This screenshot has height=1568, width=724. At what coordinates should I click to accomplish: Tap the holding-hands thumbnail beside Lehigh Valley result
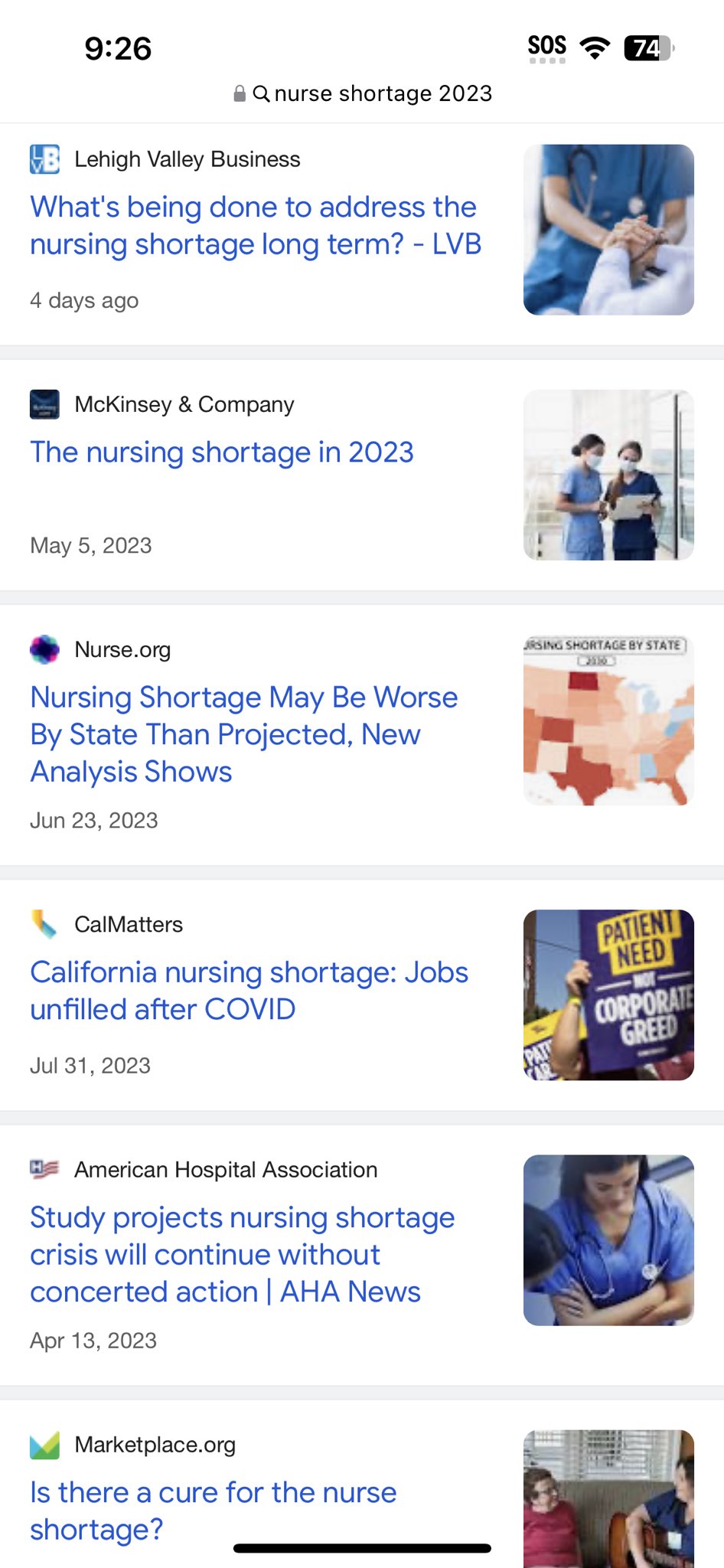tap(608, 230)
